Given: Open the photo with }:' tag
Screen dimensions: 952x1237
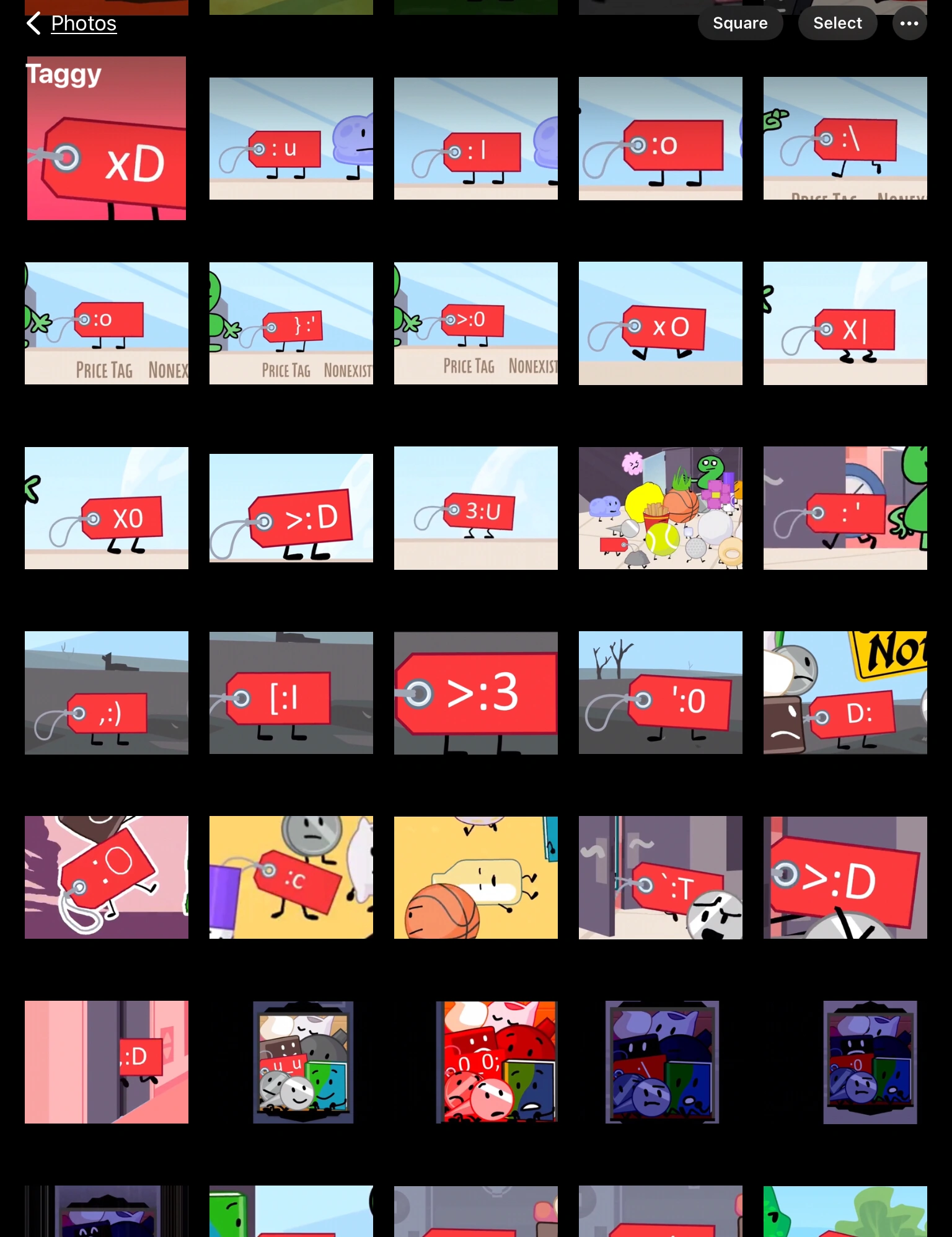Looking at the screenshot, I should [x=291, y=323].
